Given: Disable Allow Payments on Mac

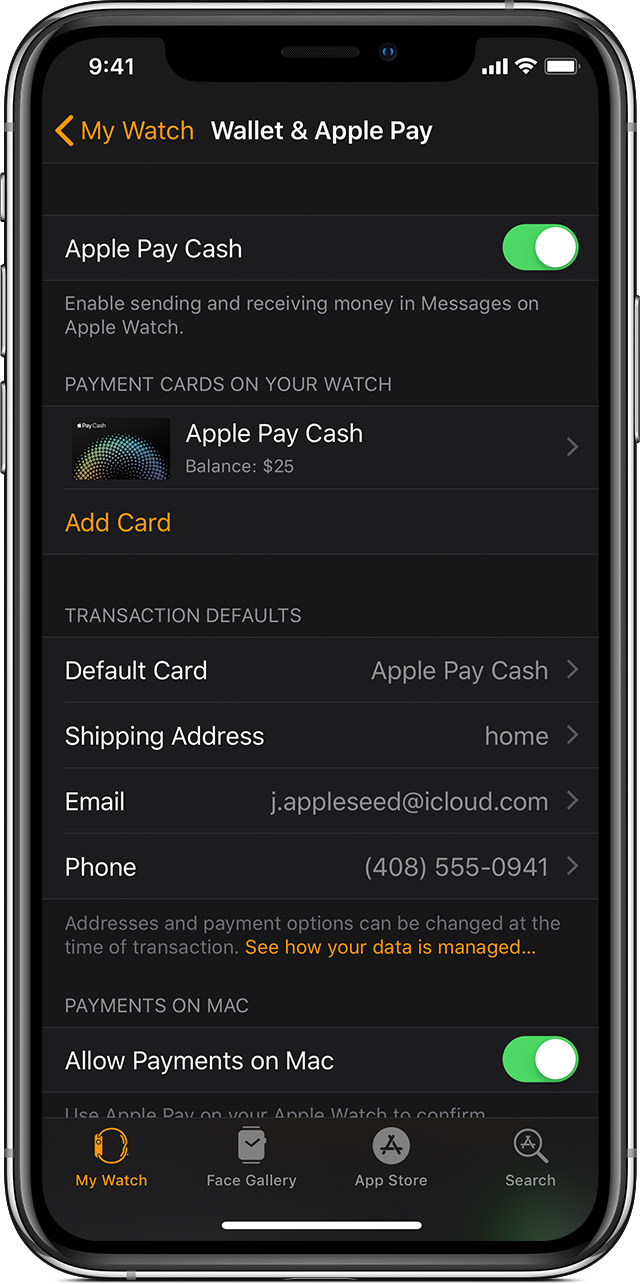Looking at the screenshot, I should point(540,1060).
